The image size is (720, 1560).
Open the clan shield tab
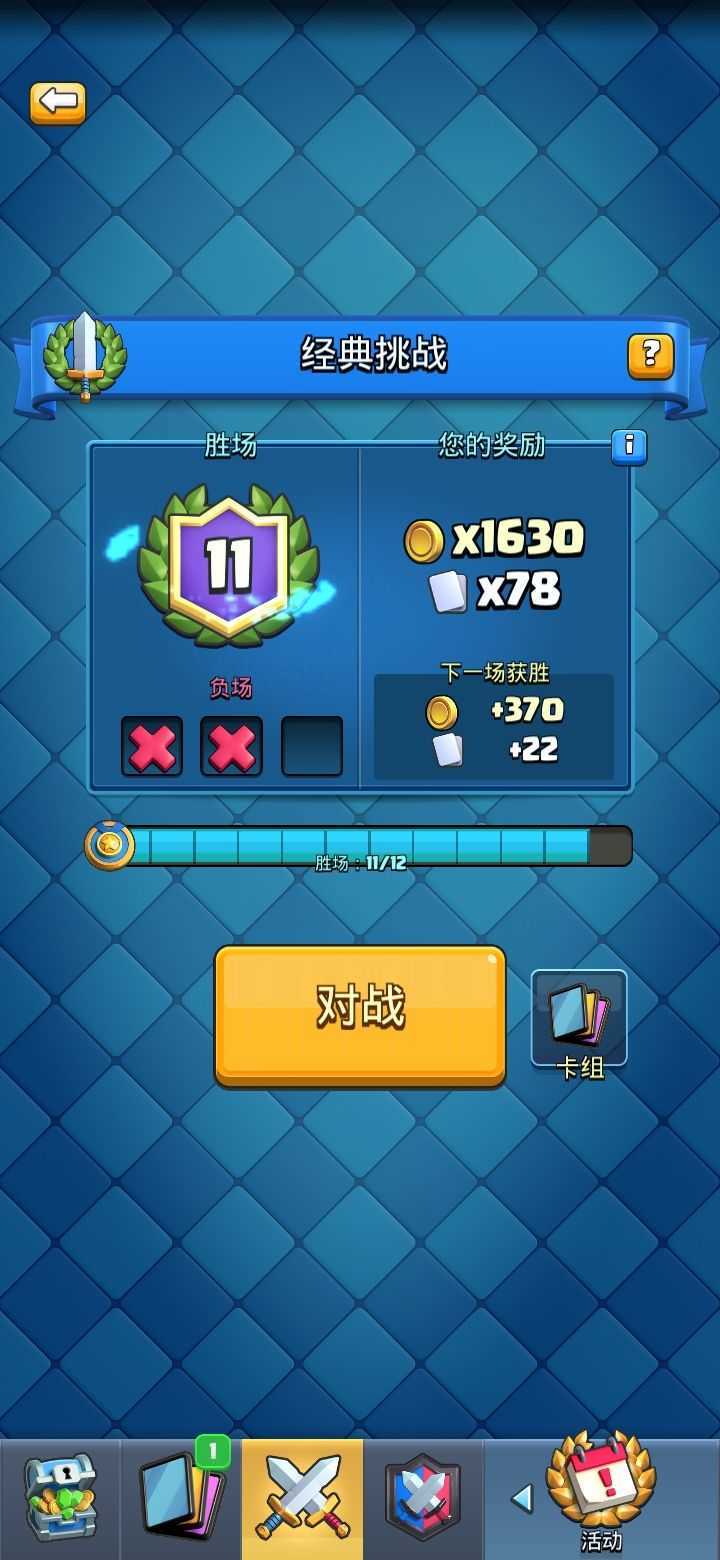pos(423,1498)
